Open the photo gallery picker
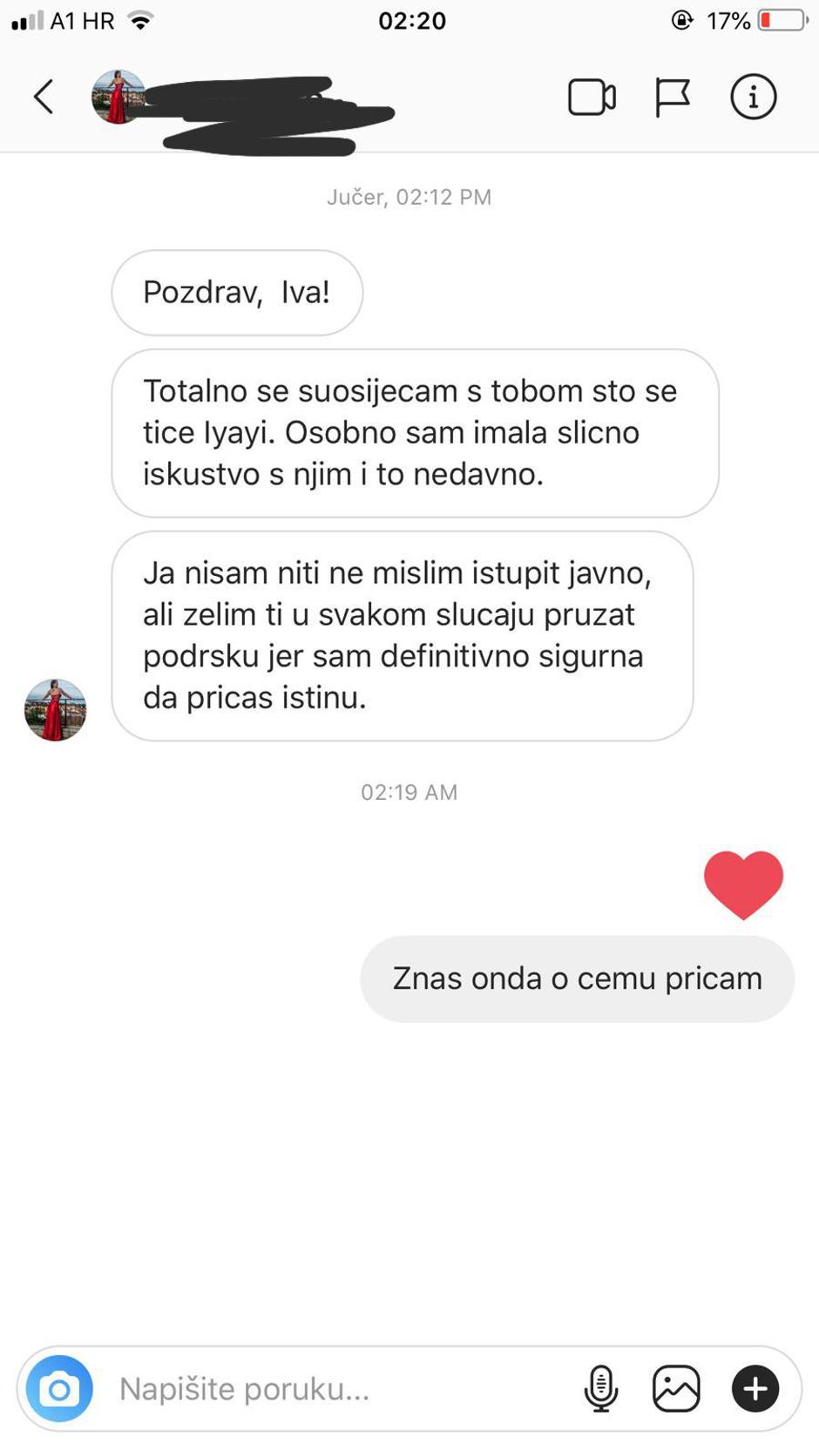819x1456 pixels. click(677, 1389)
